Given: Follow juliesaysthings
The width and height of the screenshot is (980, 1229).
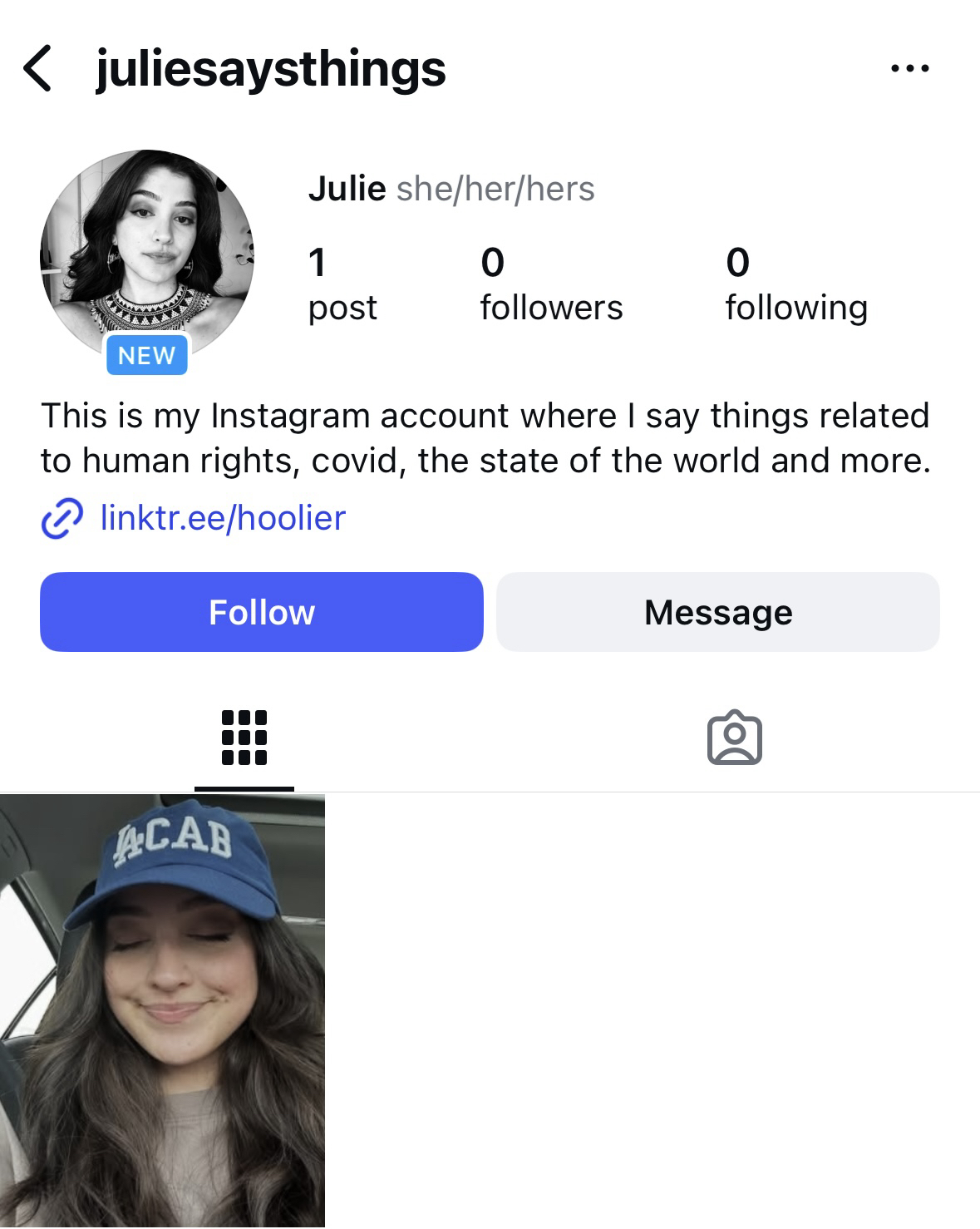Looking at the screenshot, I should tap(261, 612).
